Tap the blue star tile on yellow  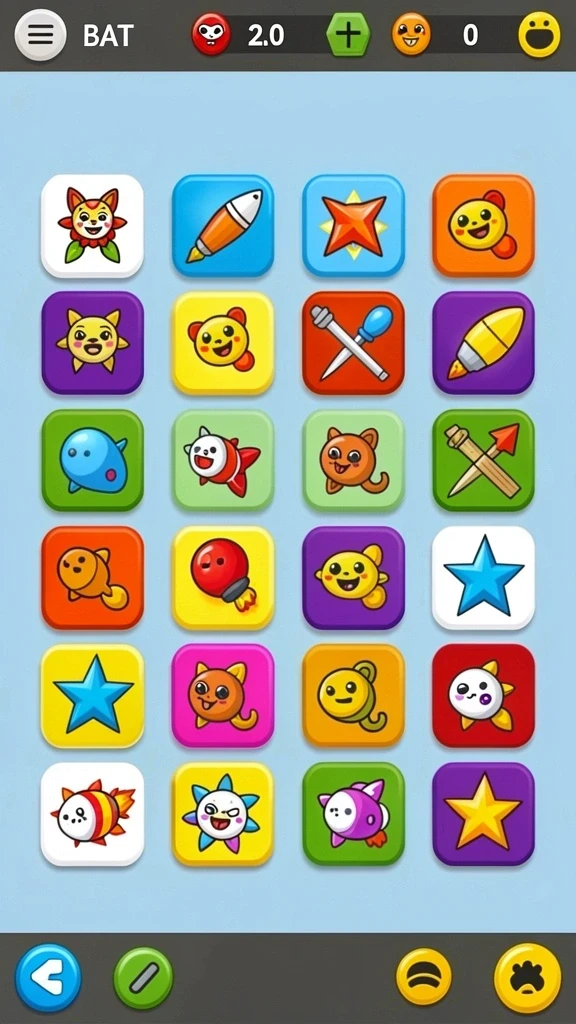coord(92,696)
